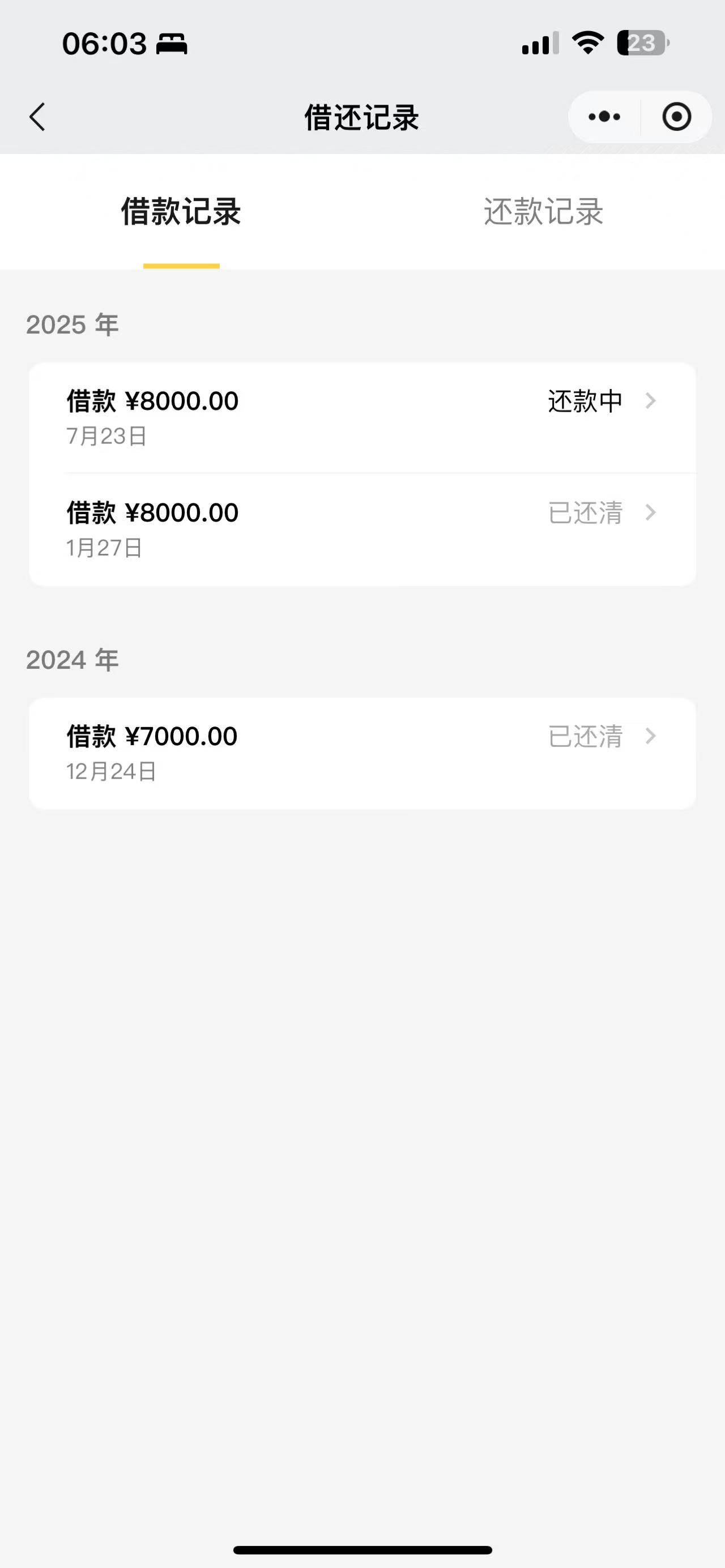Viewport: 725px width, 1568px height.
Task: Select the 借款记录 tab
Action: pos(181,212)
